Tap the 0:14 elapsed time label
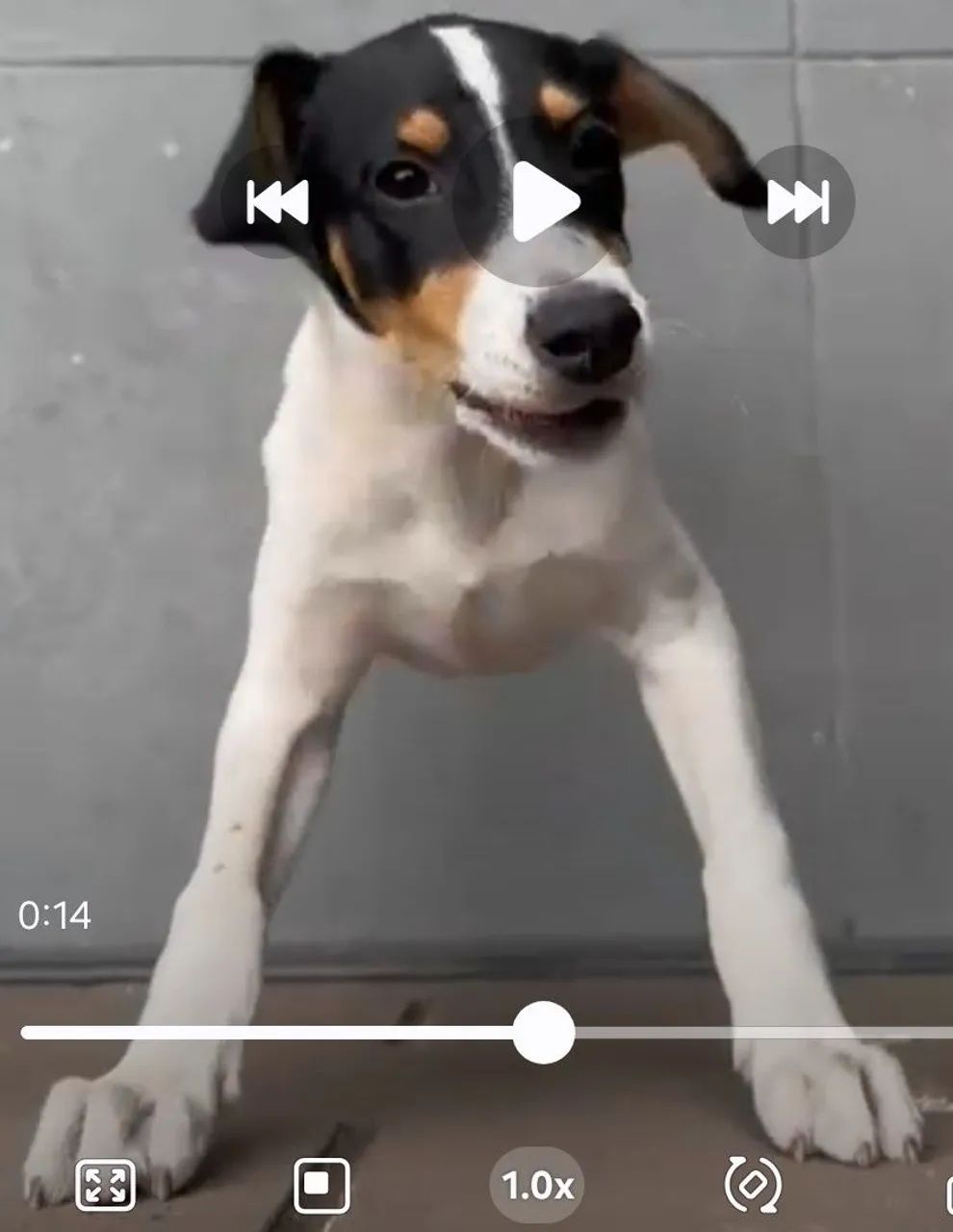The width and height of the screenshot is (953, 1232). pos(55,912)
